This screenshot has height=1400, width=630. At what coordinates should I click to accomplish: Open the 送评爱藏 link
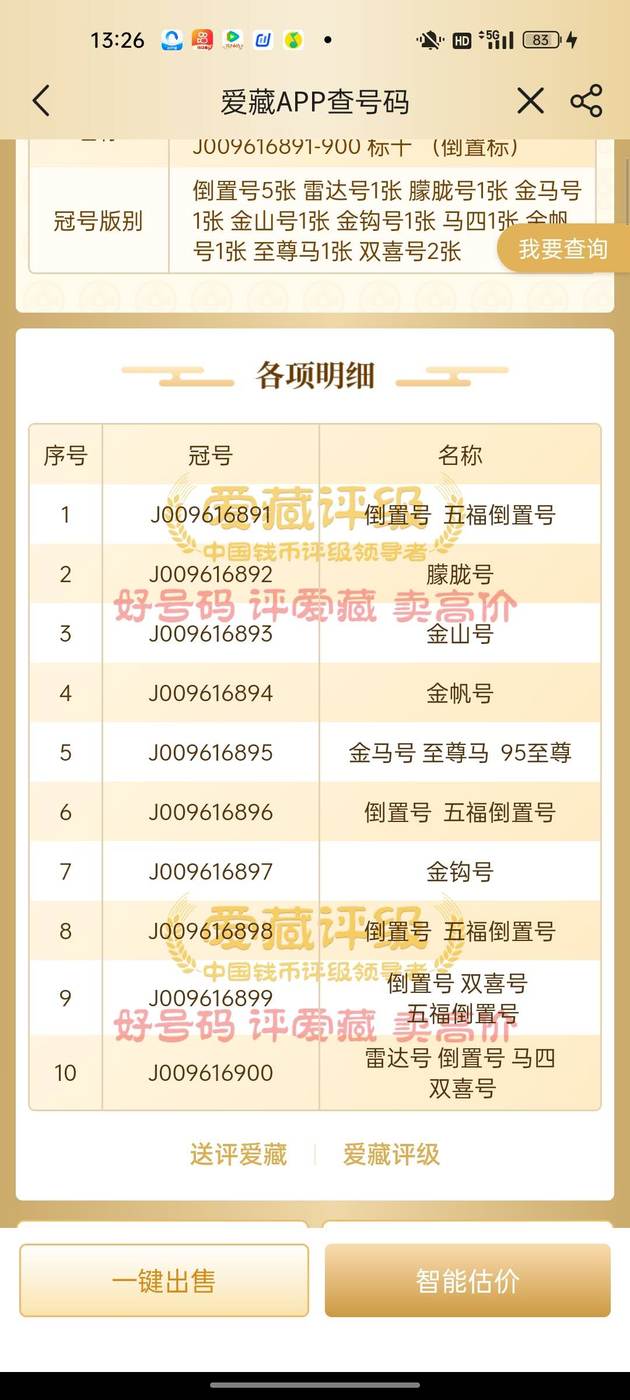pyautogui.click(x=239, y=1154)
